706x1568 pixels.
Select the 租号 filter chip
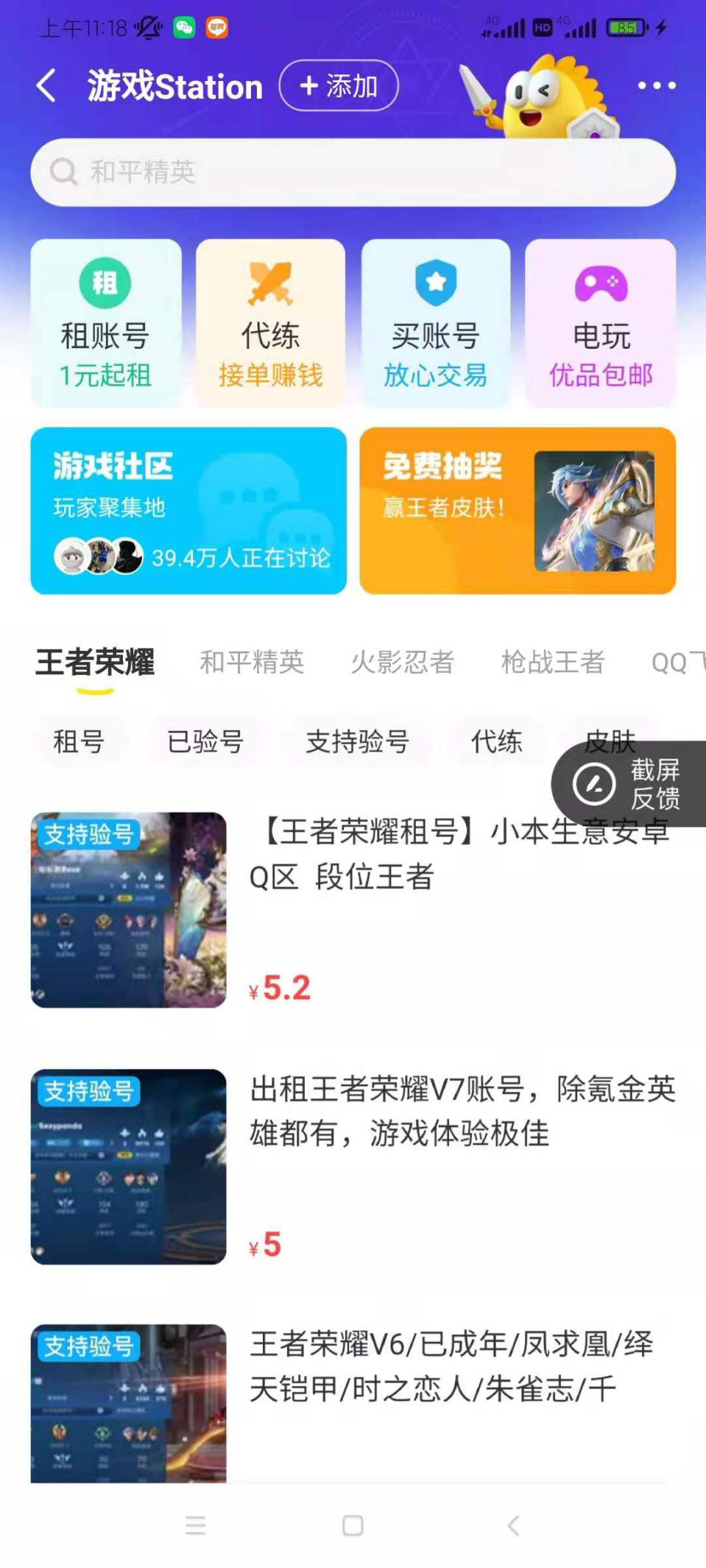tap(79, 741)
